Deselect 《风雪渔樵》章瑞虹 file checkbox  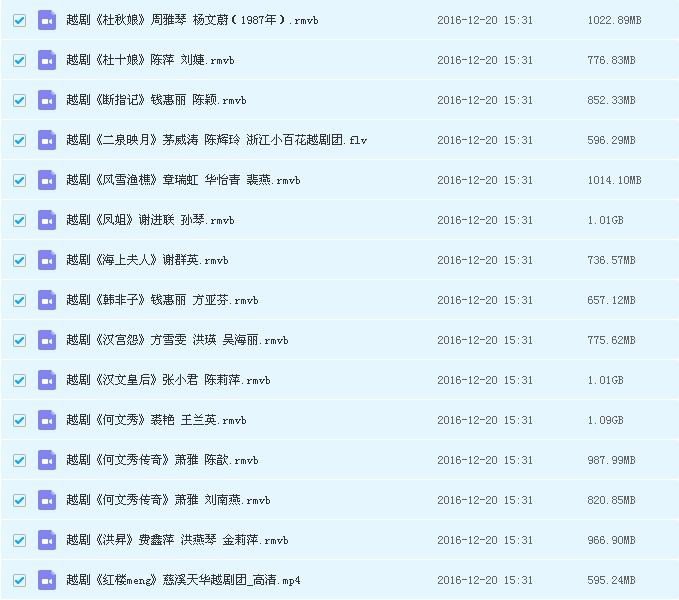point(19,180)
